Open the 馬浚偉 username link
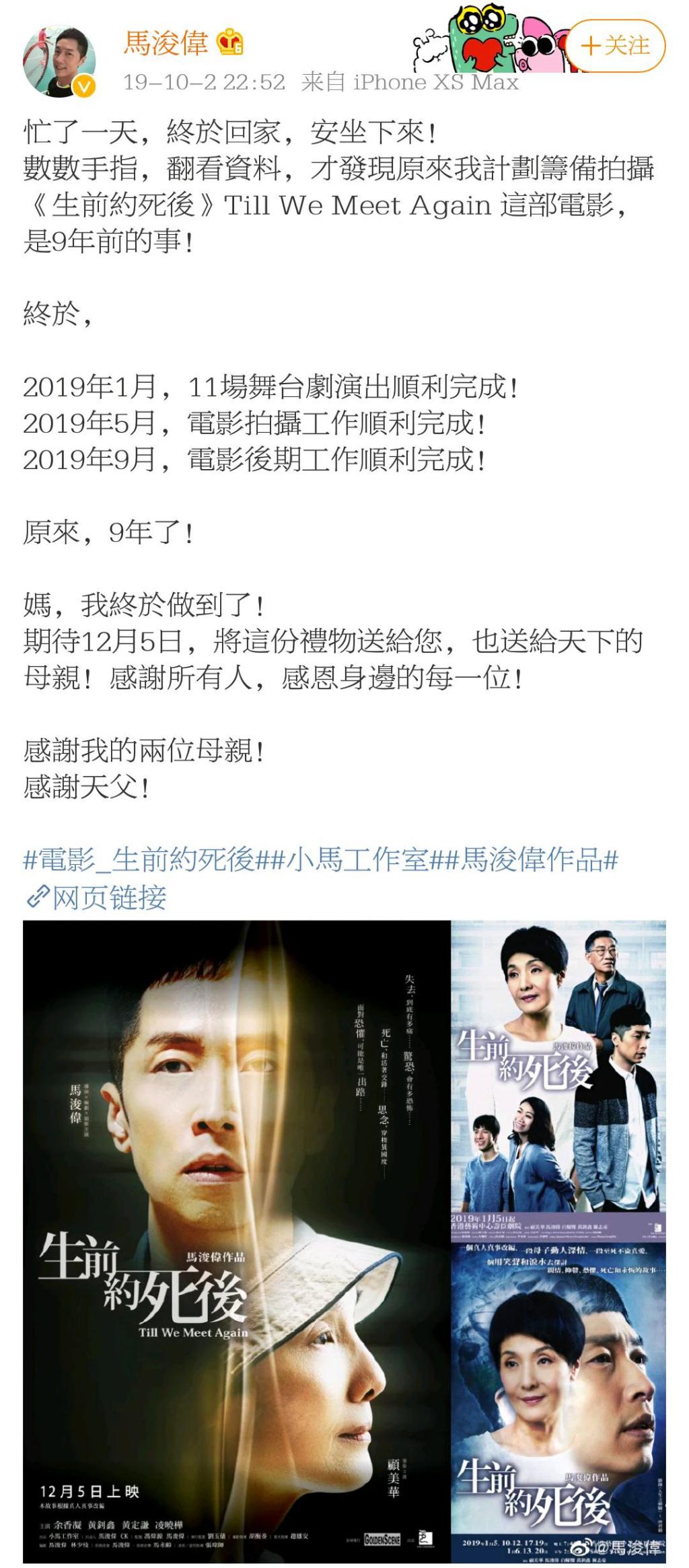Viewport: 689px width, 1568px height. pyautogui.click(x=166, y=44)
